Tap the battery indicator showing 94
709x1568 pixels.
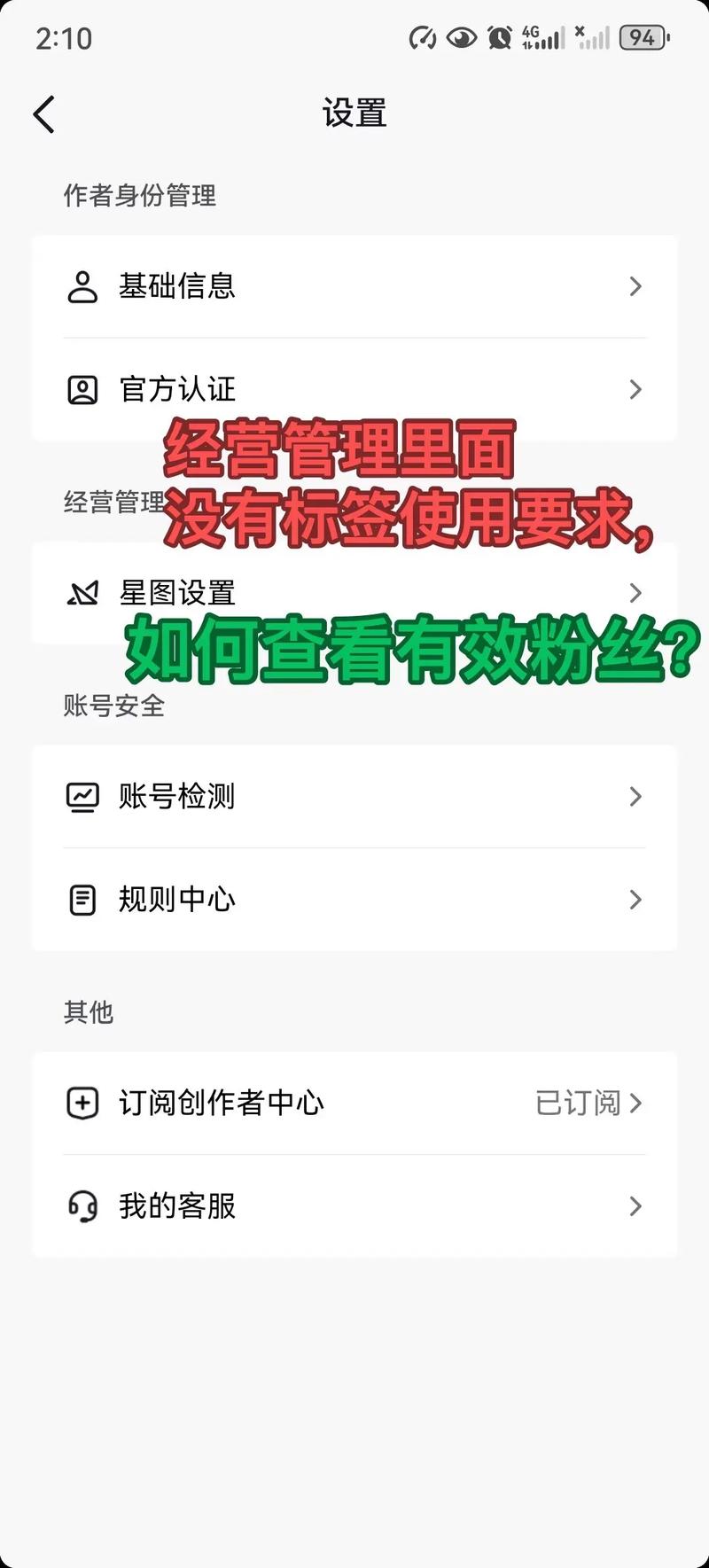coord(643,38)
